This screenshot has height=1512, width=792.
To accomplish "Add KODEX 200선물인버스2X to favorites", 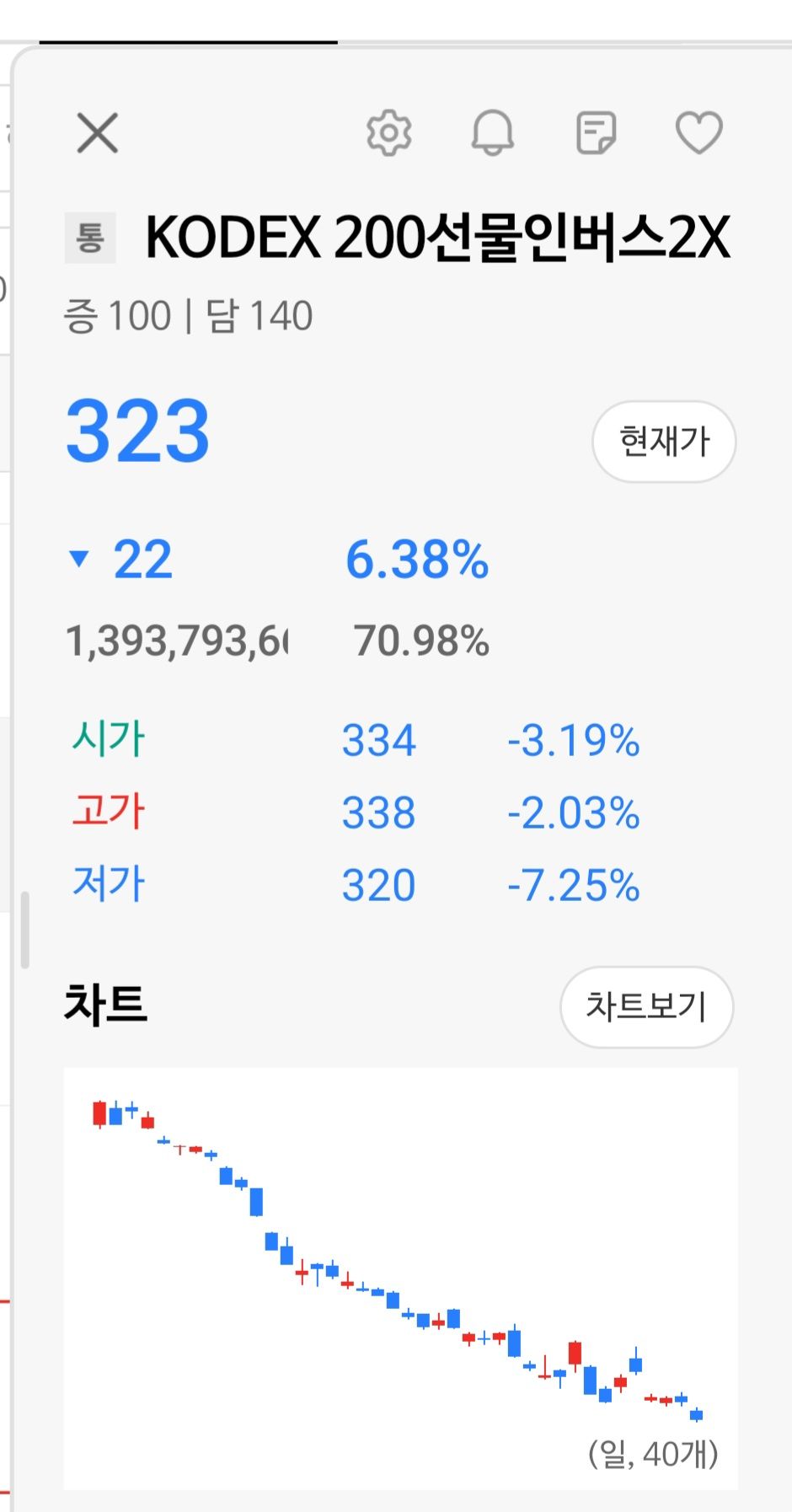I will (x=699, y=132).
